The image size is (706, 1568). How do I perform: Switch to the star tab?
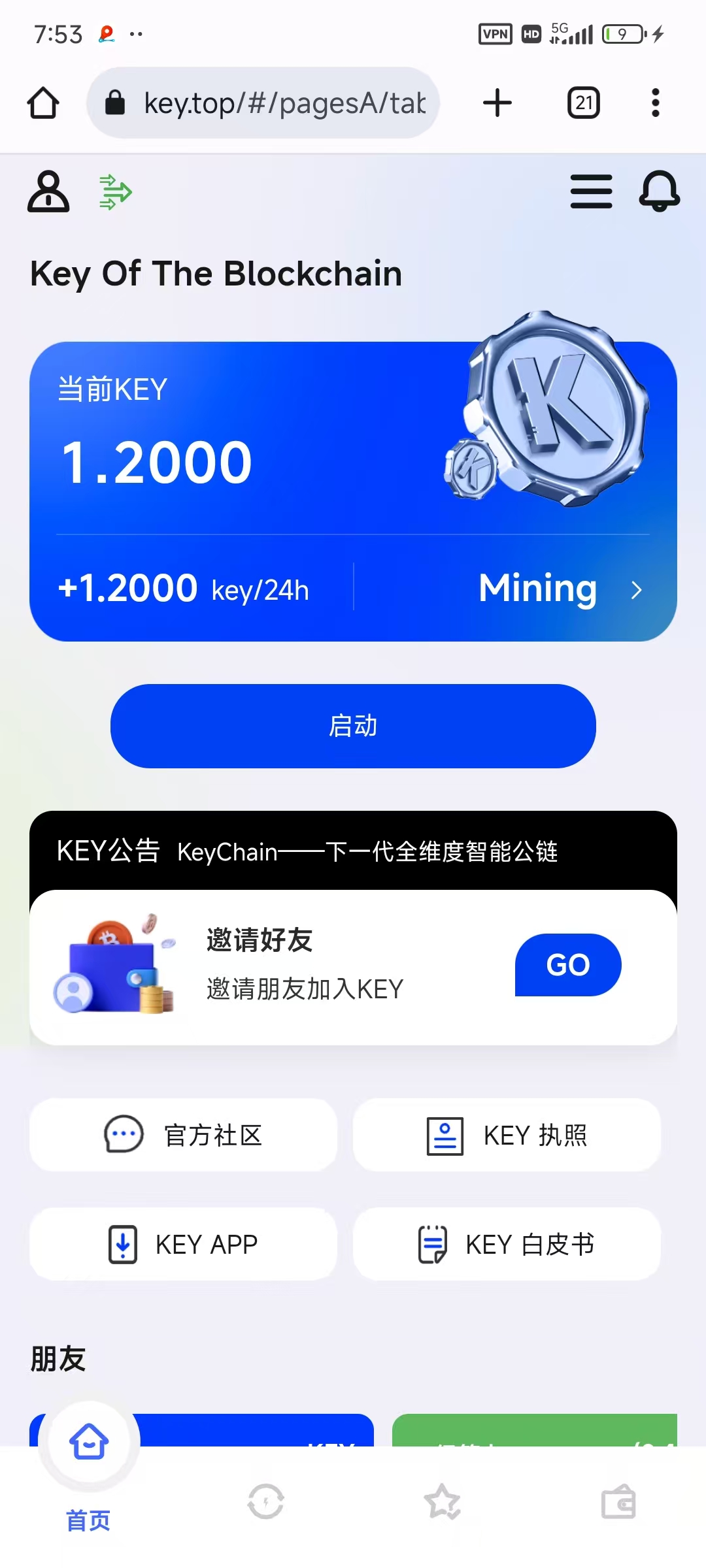pyautogui.click(x=443, y=1501)
